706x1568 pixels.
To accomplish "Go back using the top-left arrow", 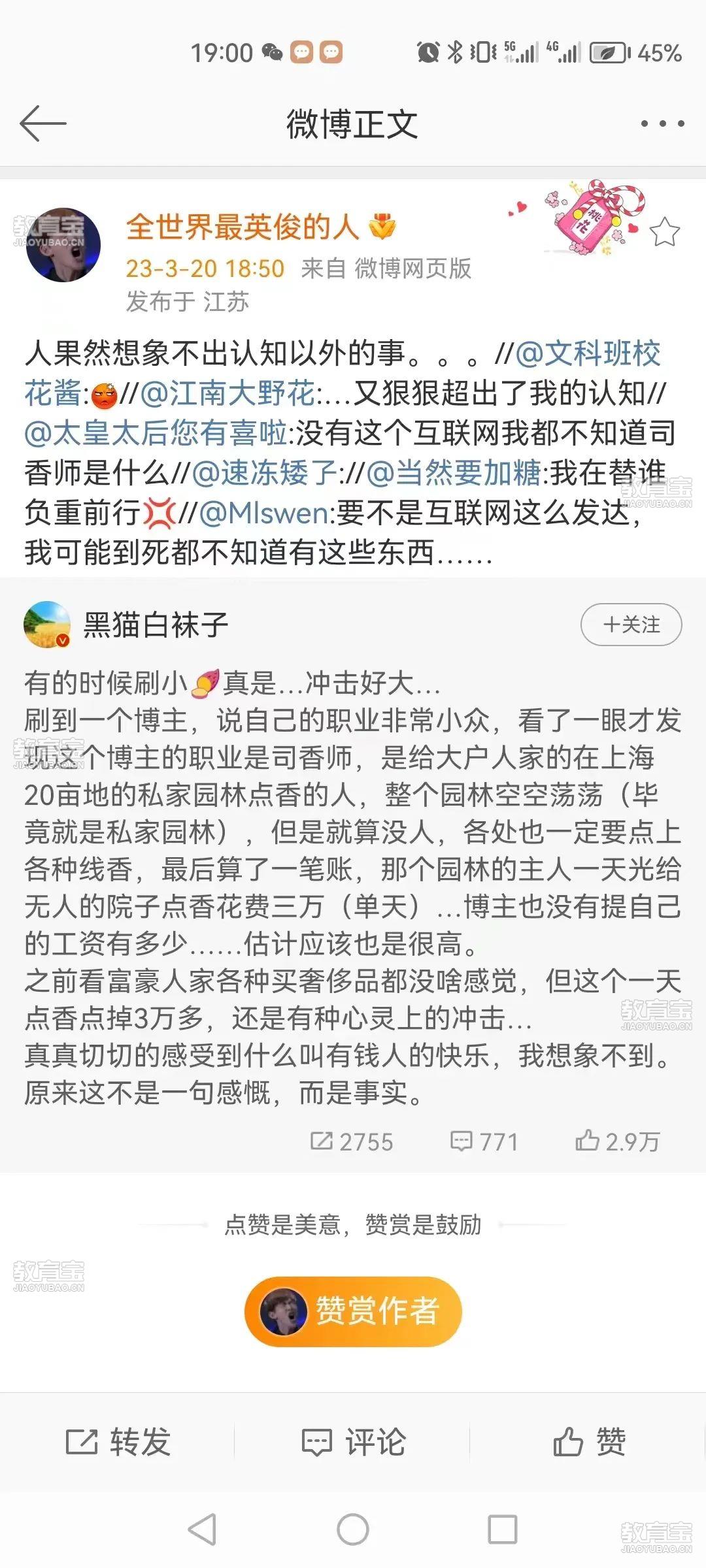I will click(43, 123).
